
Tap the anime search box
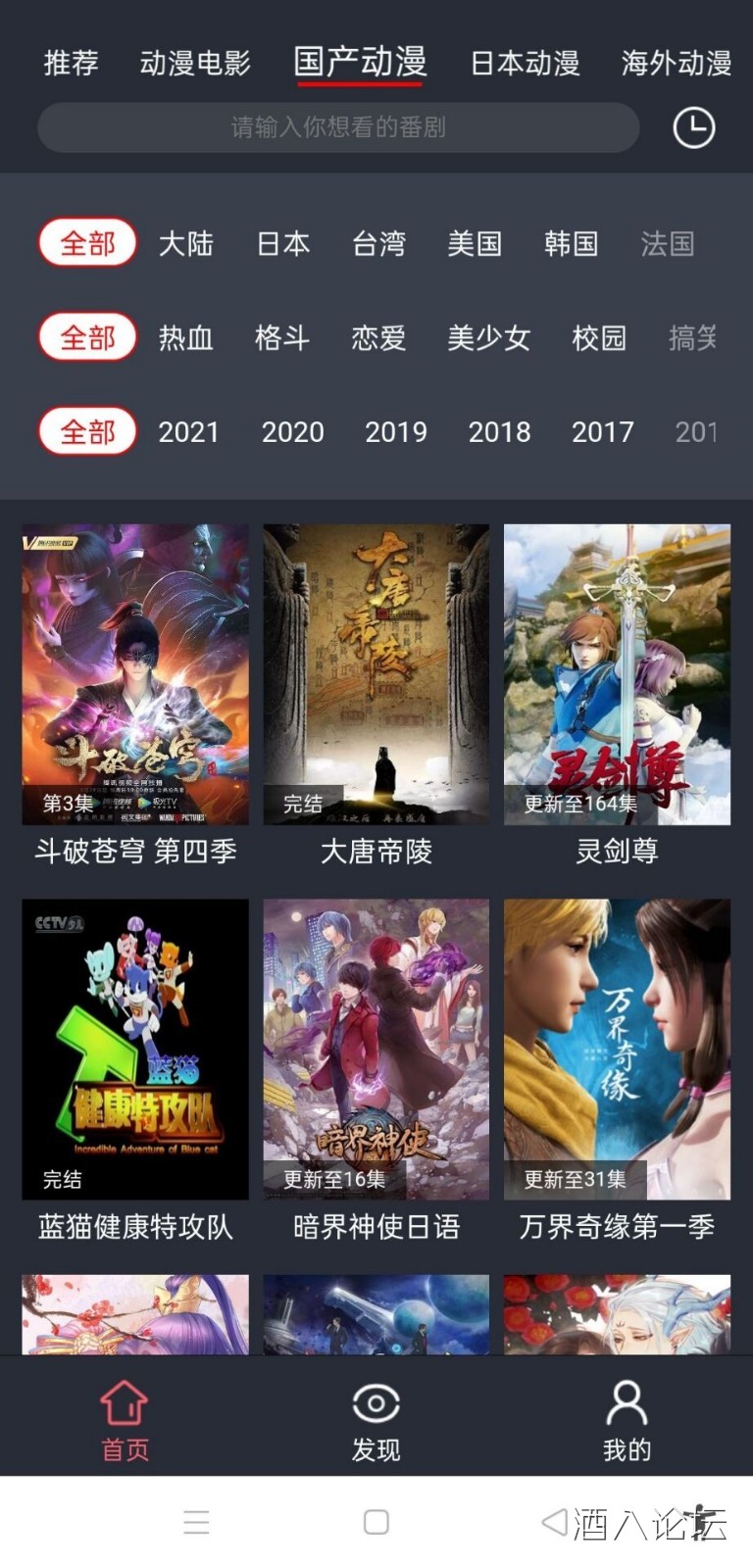(x=338, y=127)
